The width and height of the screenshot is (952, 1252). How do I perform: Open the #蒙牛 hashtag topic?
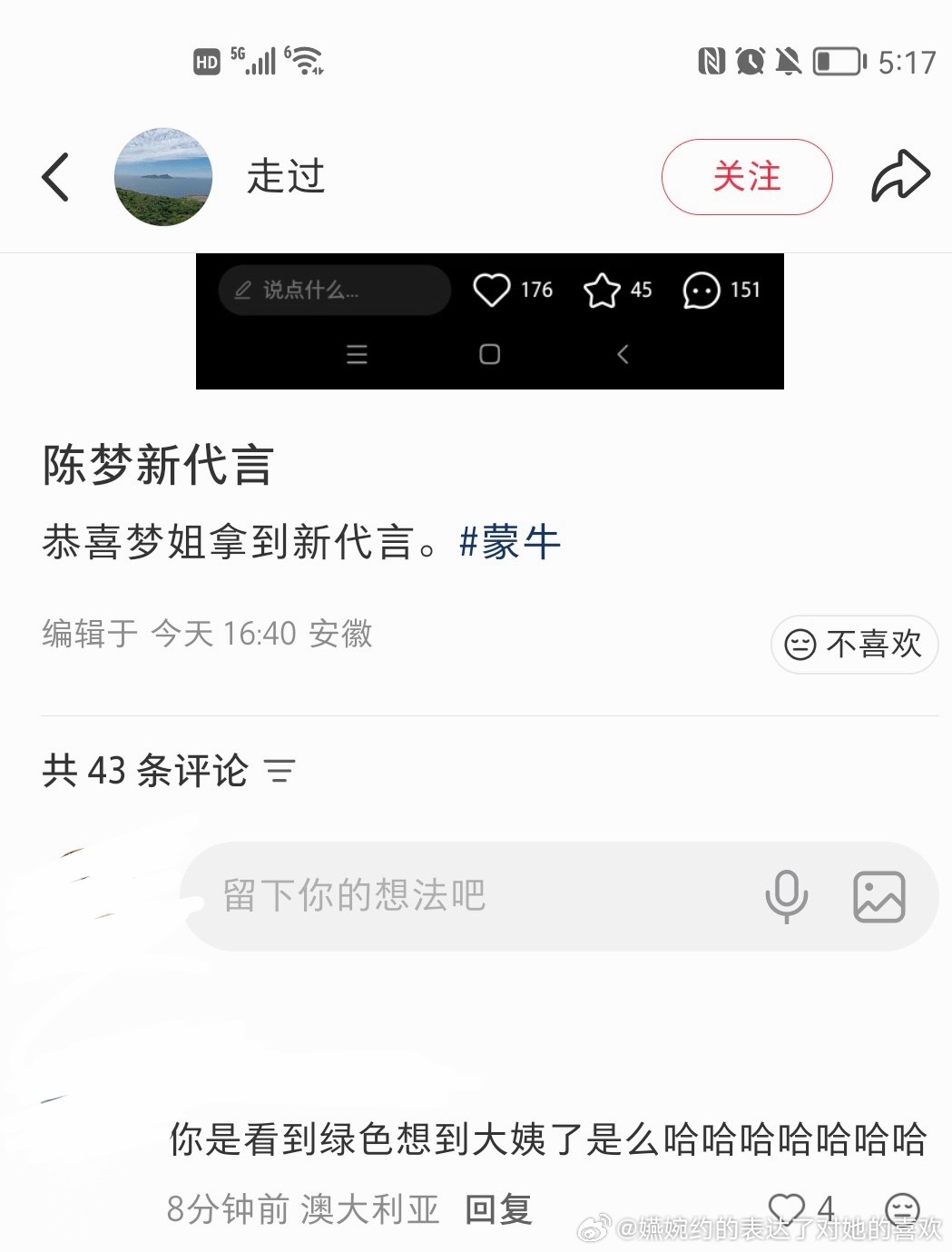[511, 542]
